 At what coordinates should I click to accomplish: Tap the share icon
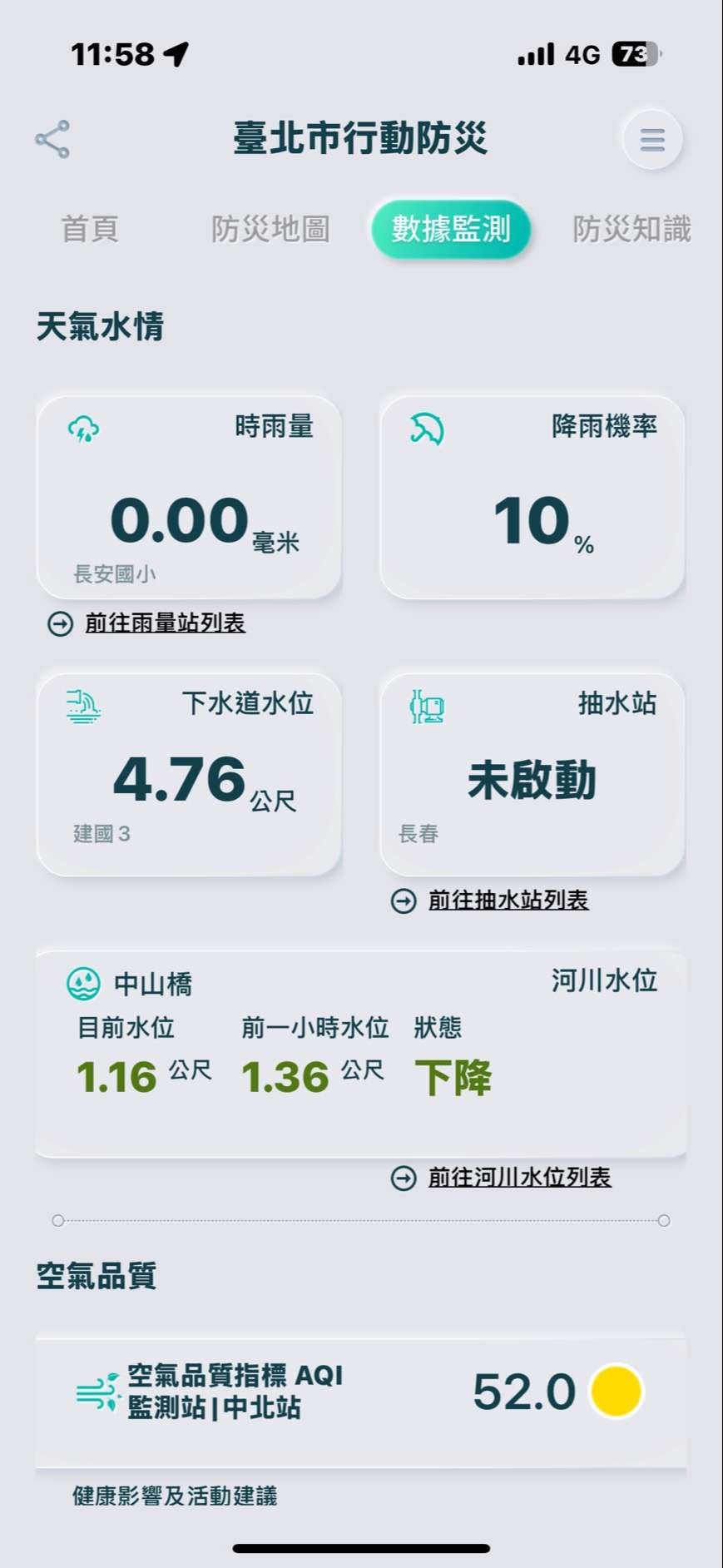click(52, 140)
